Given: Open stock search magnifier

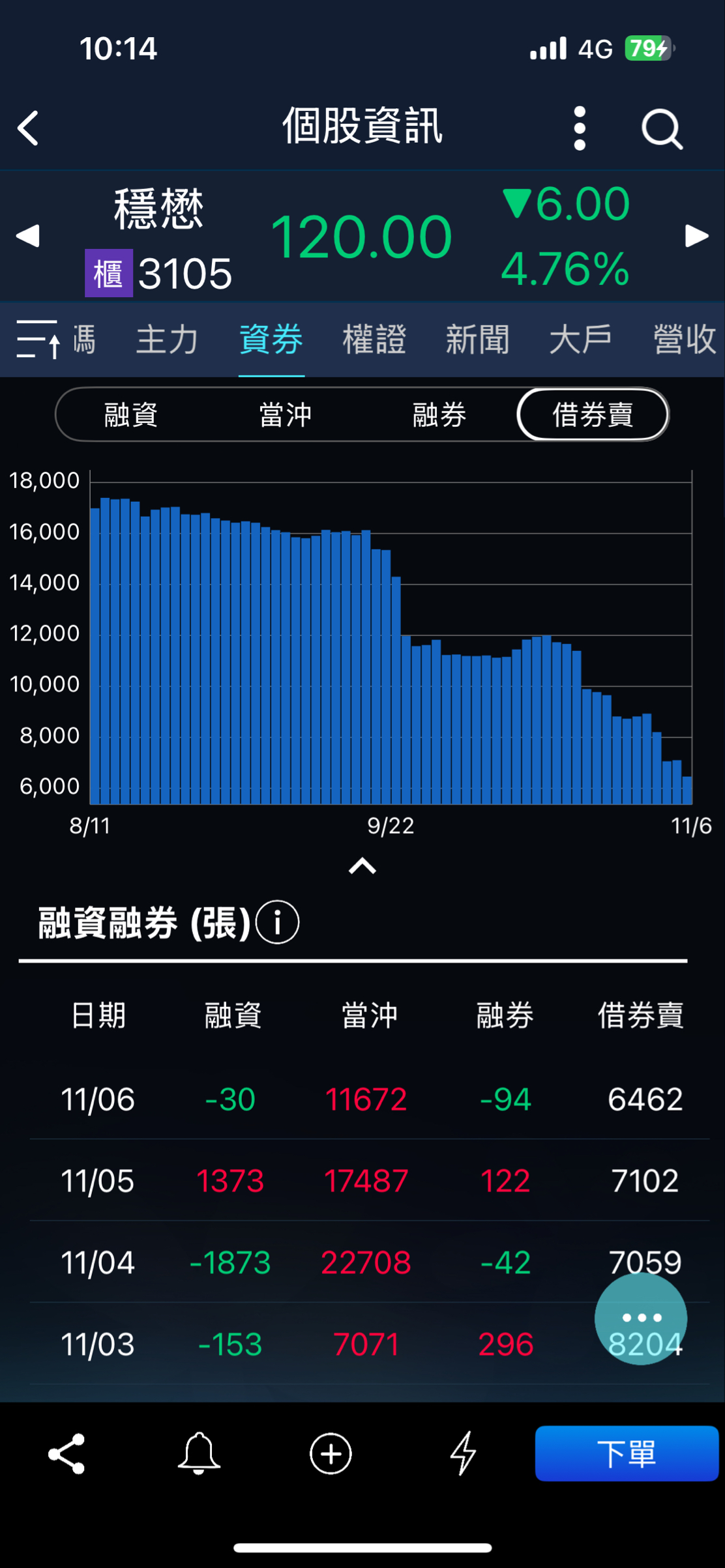Looking at the screenshot, I should (x=661, y=129).
